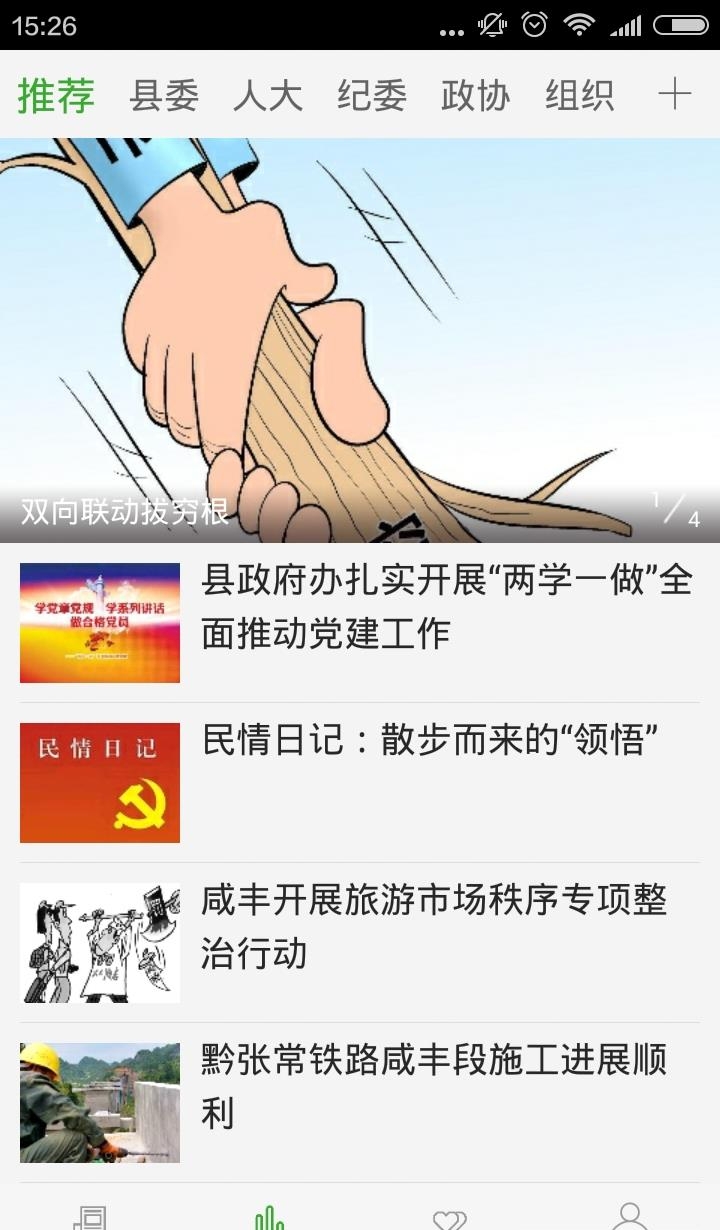Viewport: 720px width, 1230px height.
Task: View 黔张常铁路咸丰段施工进展顺利 article
Action: (360, 1103)
